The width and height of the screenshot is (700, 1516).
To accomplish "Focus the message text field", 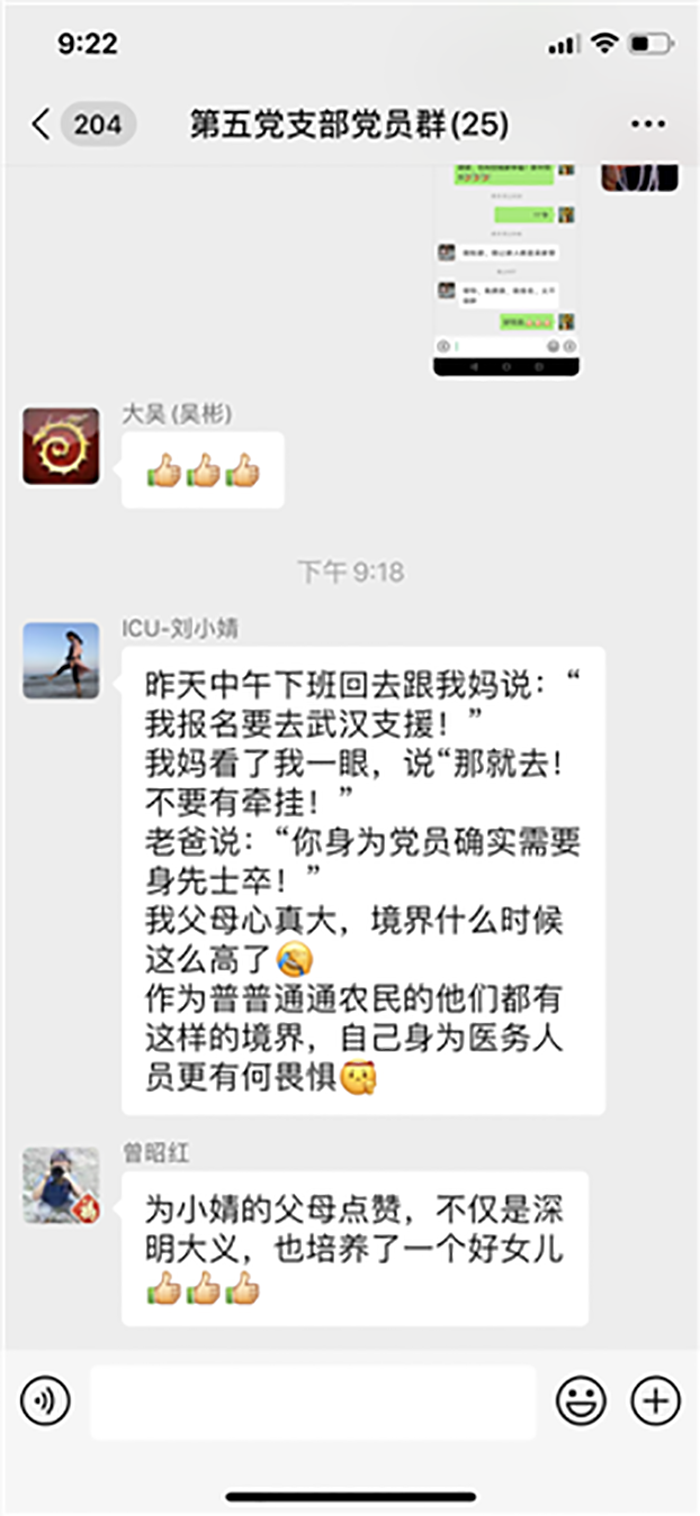I will coord(312,1401).
